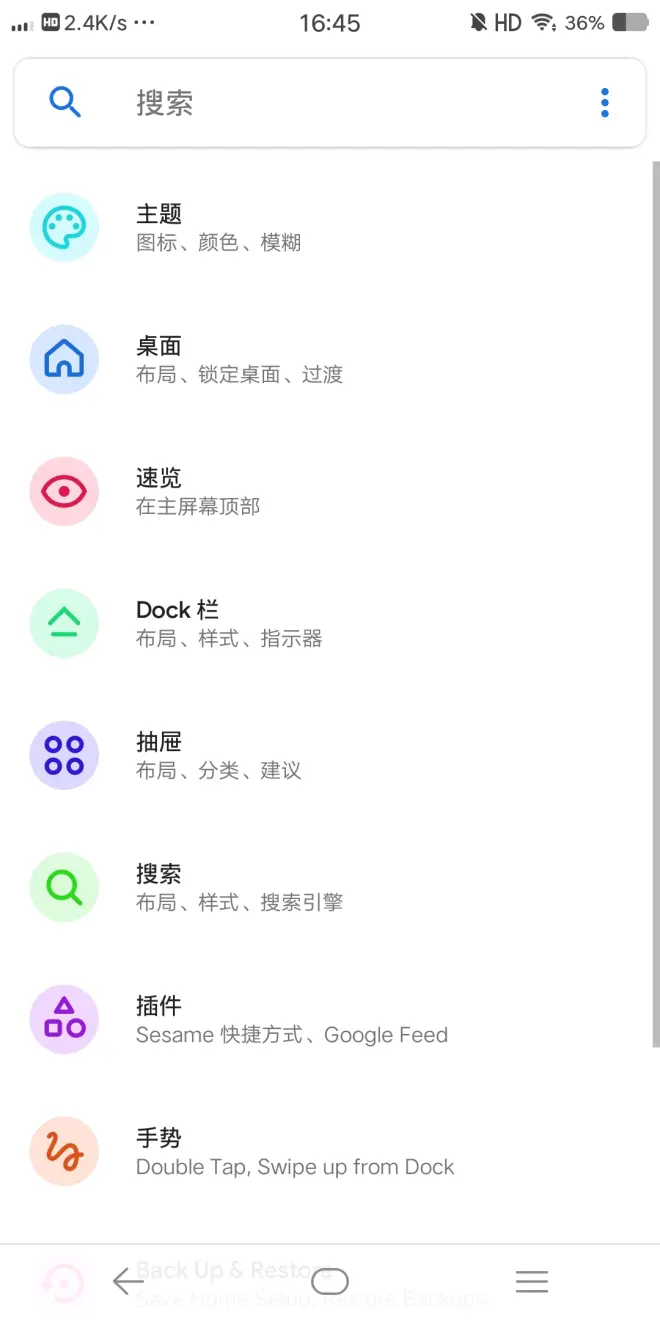Open 速览 at-a-glance settings
The image size is (660, 1320).
pos(330,491)
